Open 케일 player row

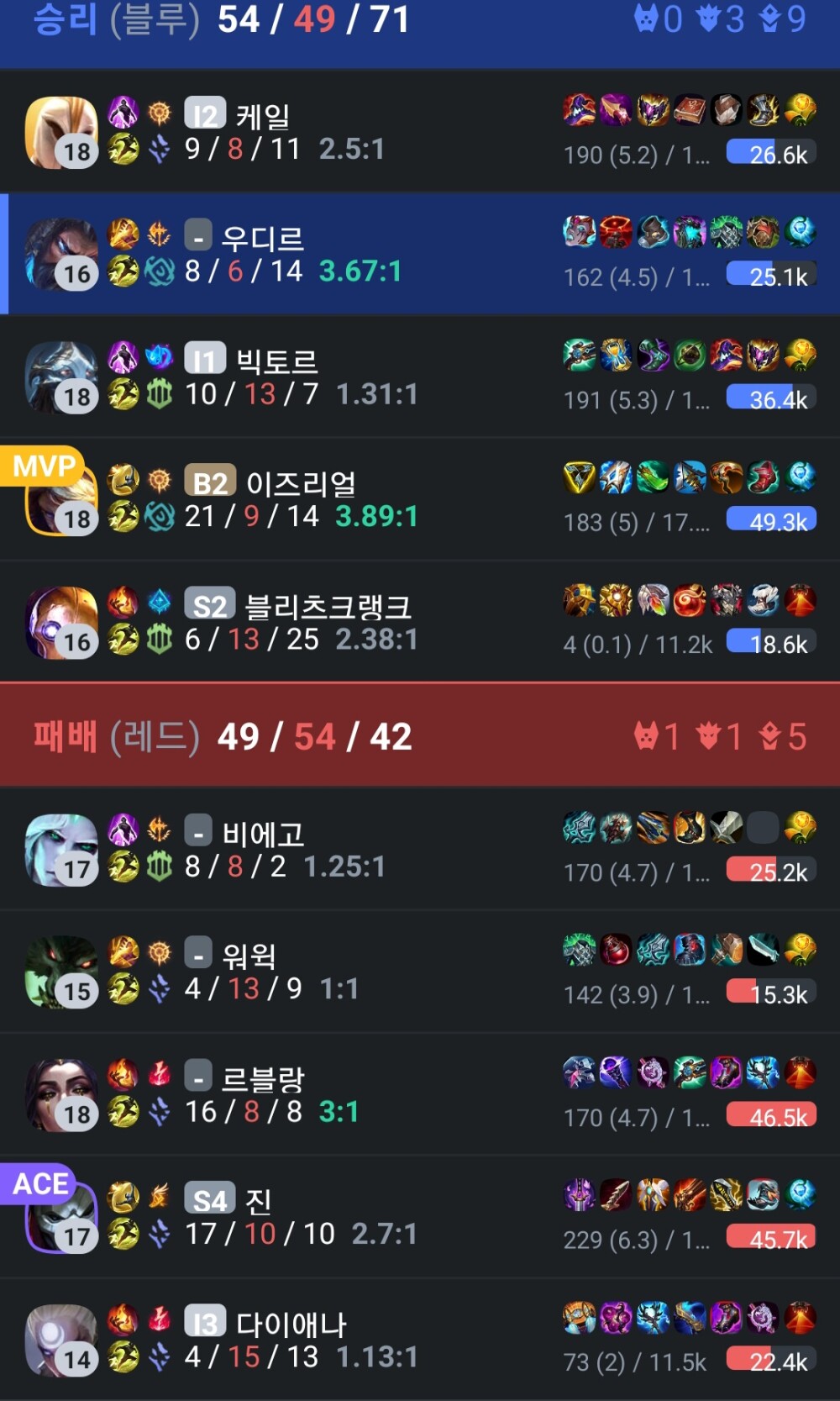pos(420,132)
